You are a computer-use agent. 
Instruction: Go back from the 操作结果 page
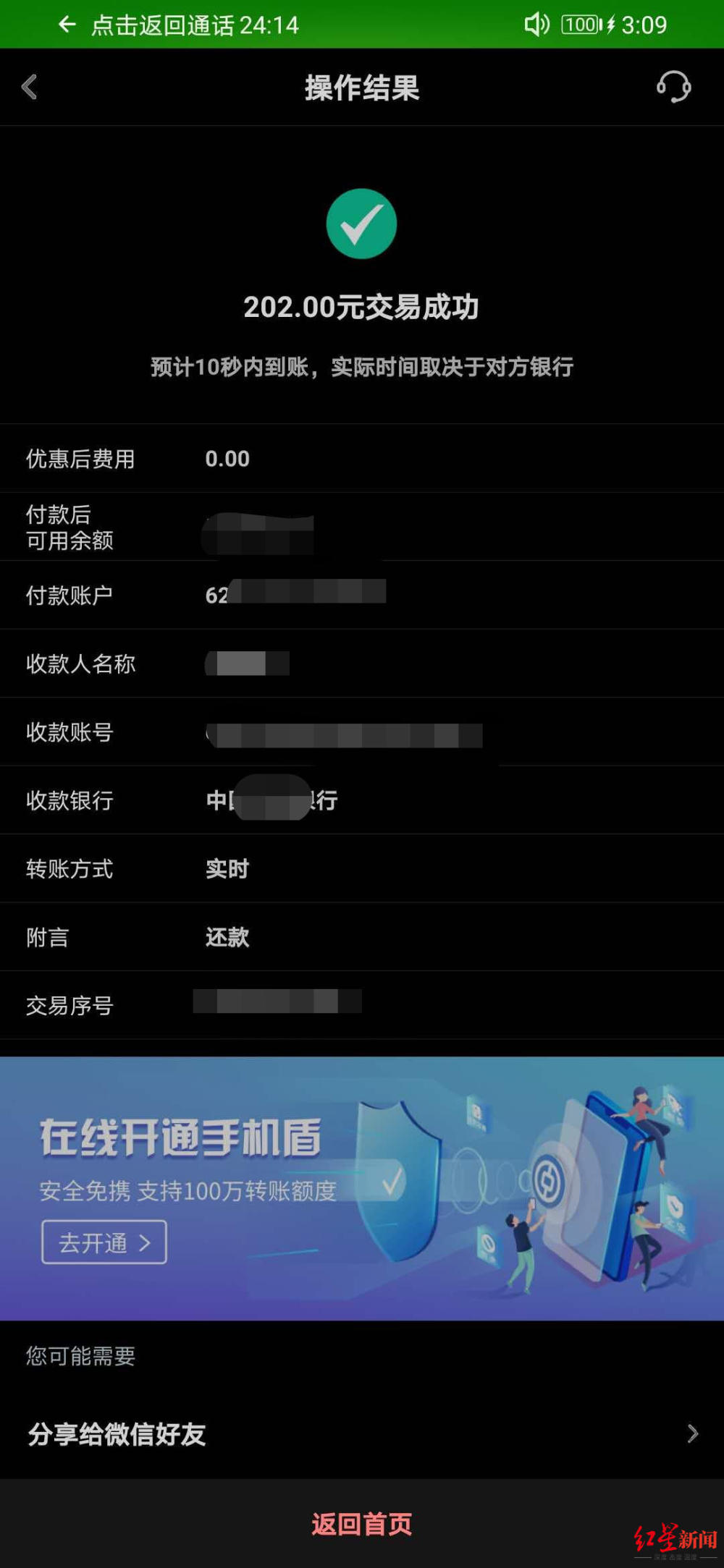(30, 88)
